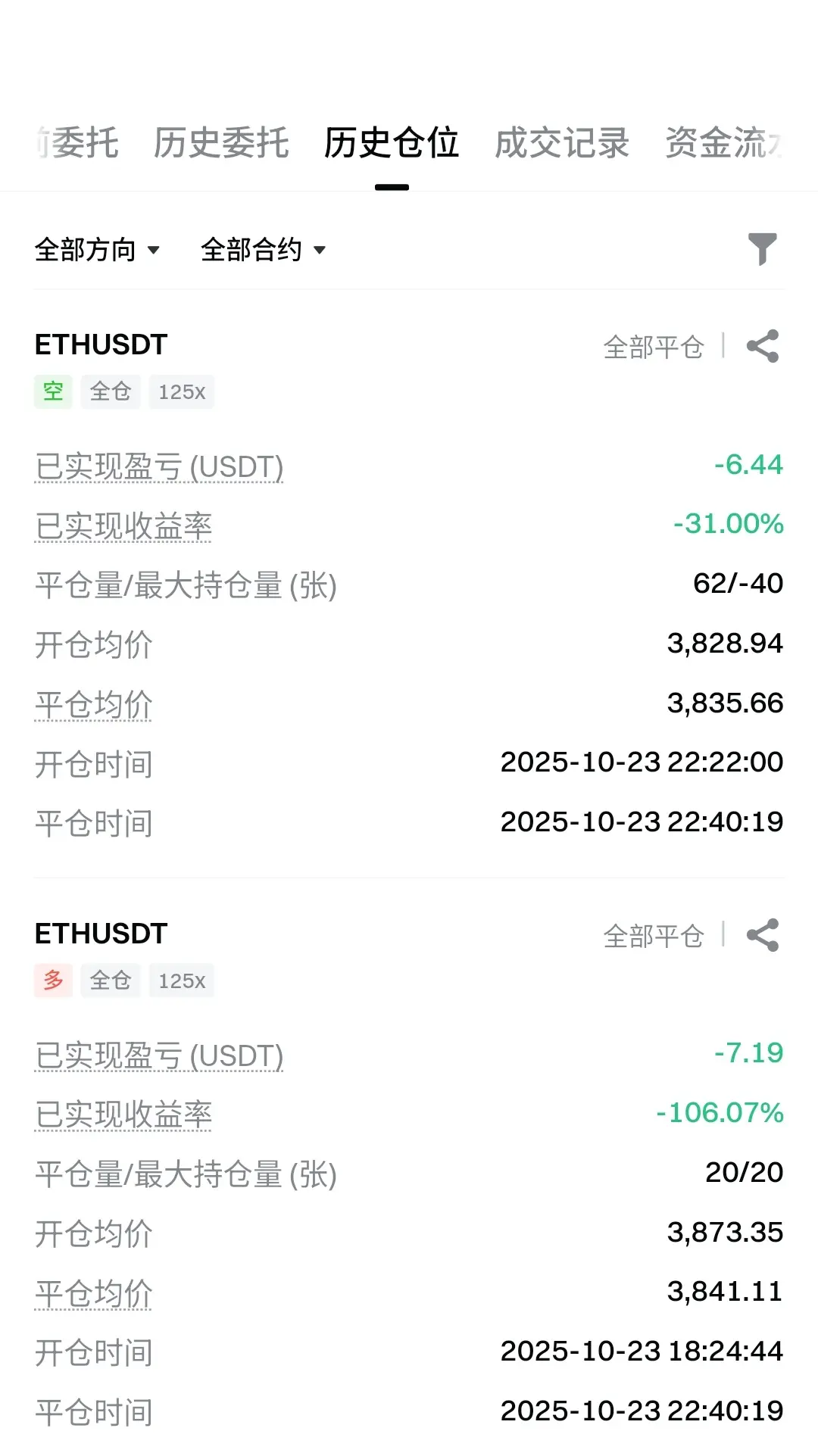Tap 已实现收益率 label showing -106.07%
818x1456 pixels.
pos(123,1115)
